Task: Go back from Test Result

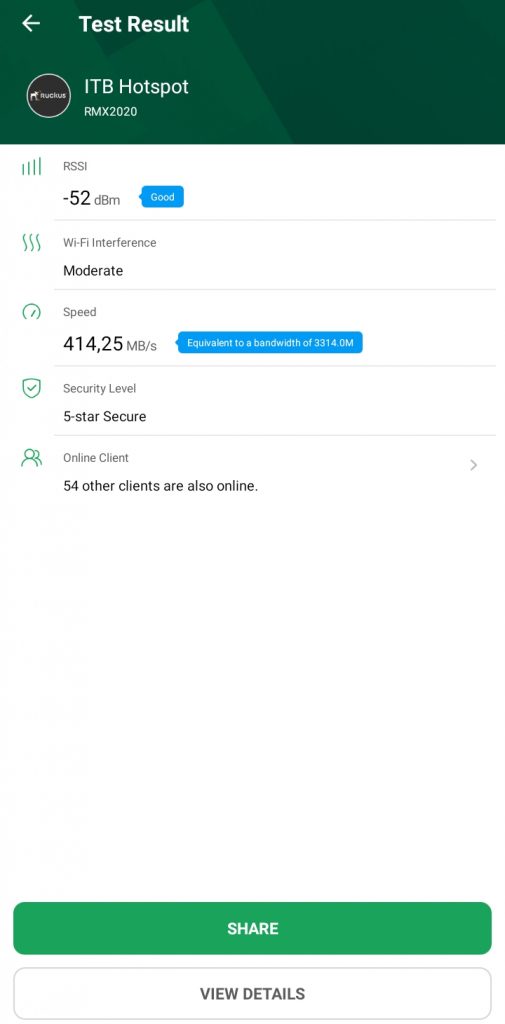Action: [31, 24]
